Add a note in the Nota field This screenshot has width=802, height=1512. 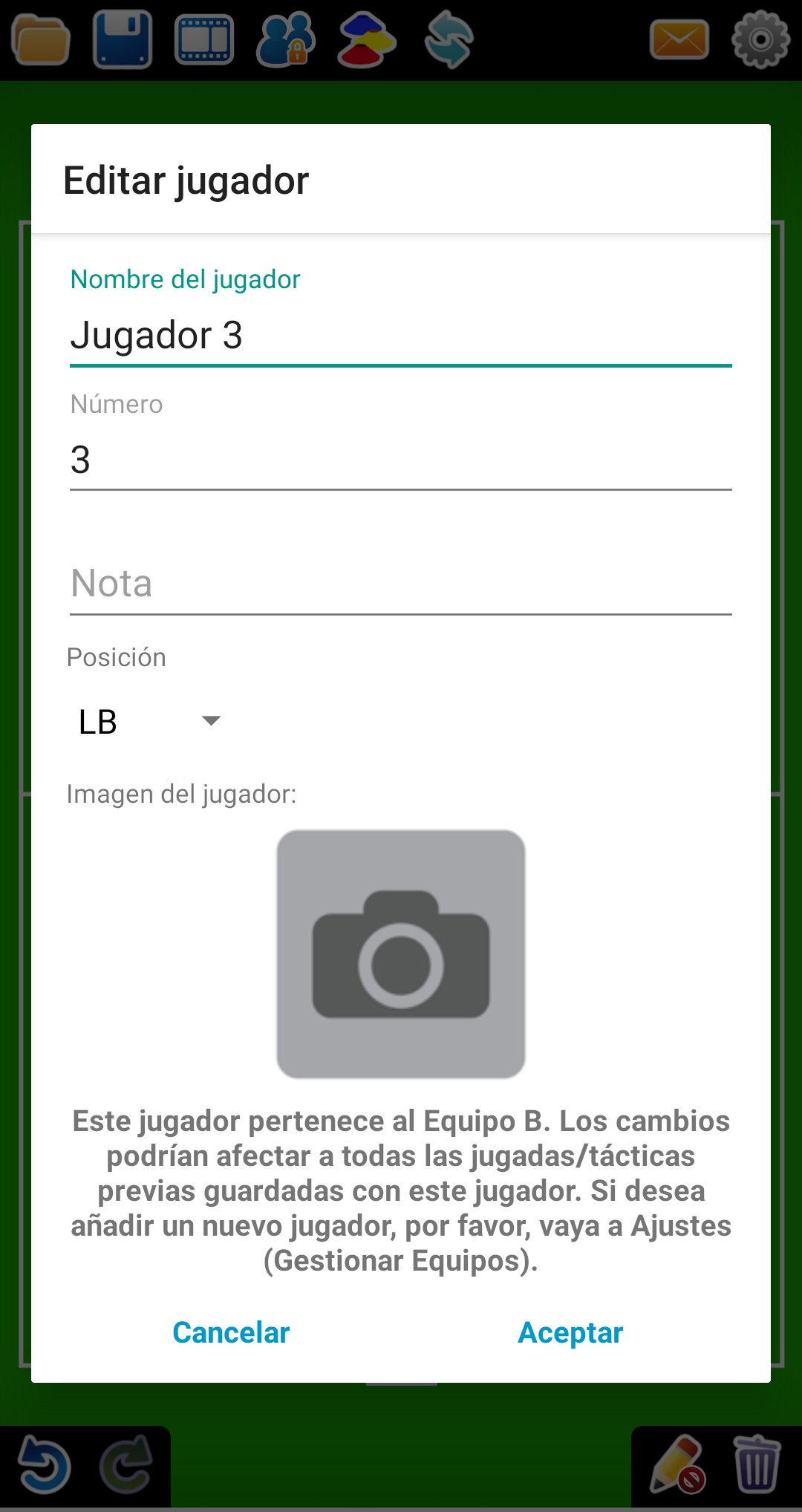click(x=401, y=584)
